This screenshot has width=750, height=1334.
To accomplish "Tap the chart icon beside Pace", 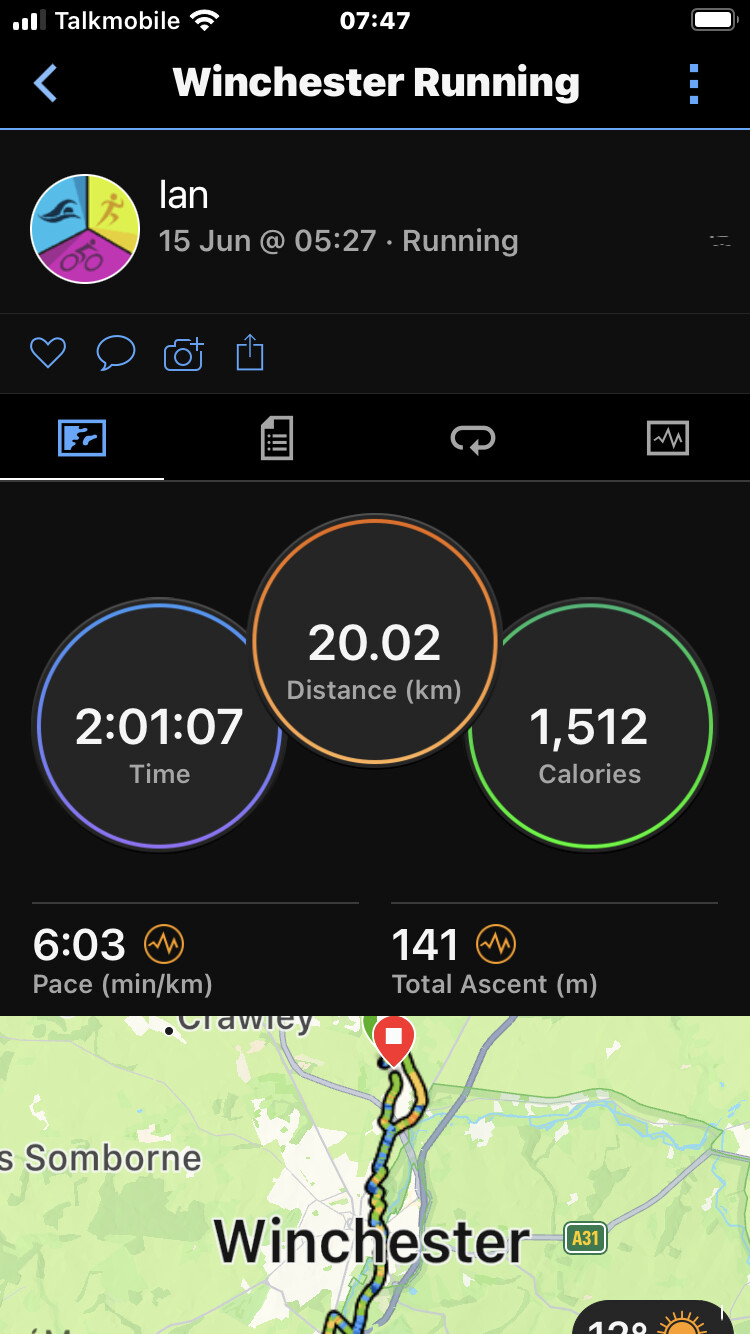I will coord(164,943).
